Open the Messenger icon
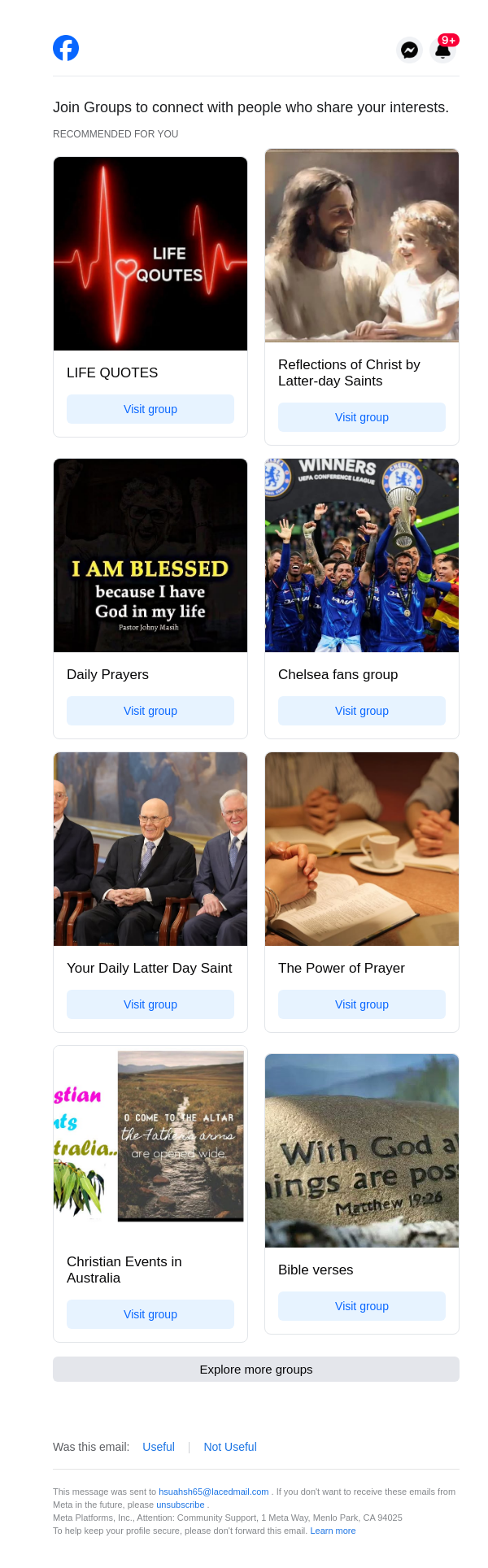This screenshot has height=1568, width=488. pos(409,50)
